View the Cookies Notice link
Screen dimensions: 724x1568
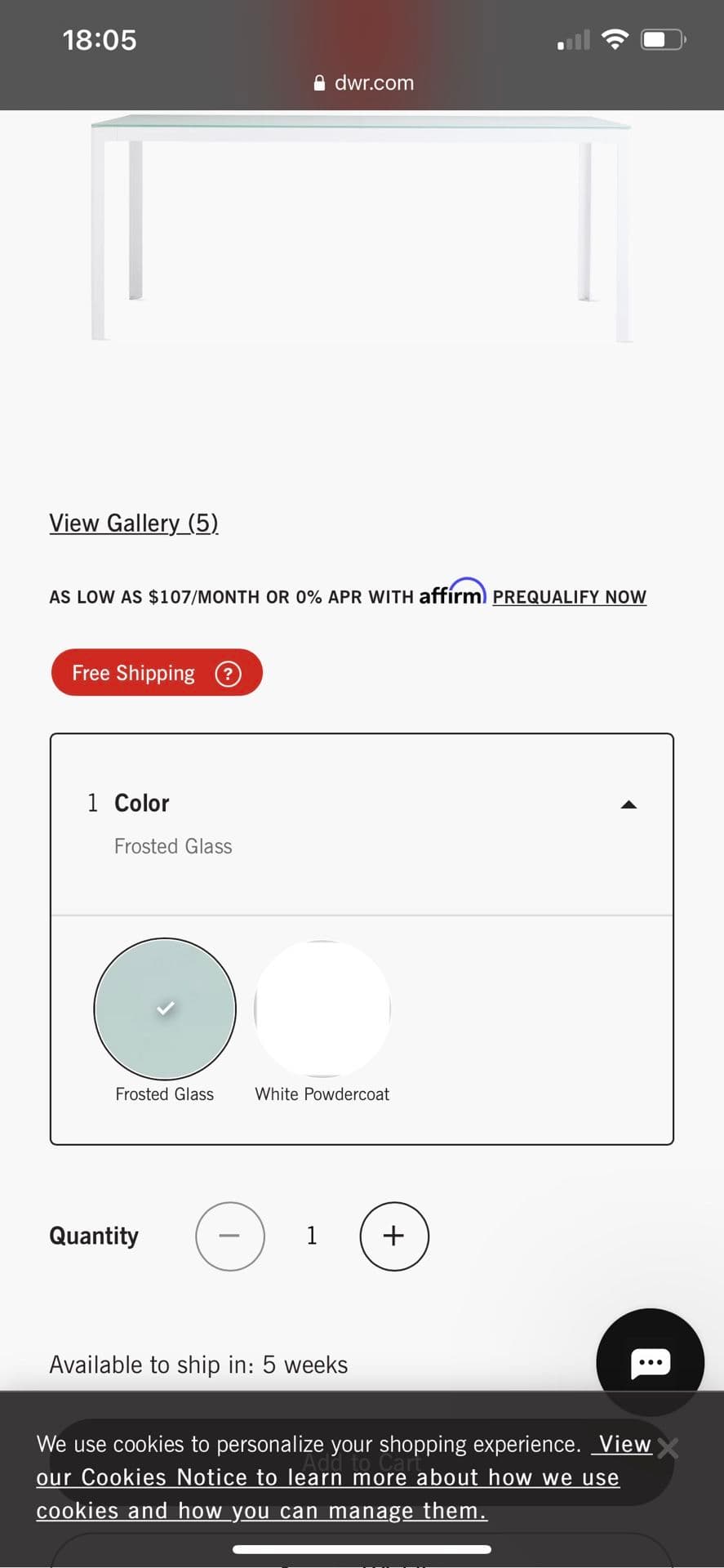point(327,1477)
